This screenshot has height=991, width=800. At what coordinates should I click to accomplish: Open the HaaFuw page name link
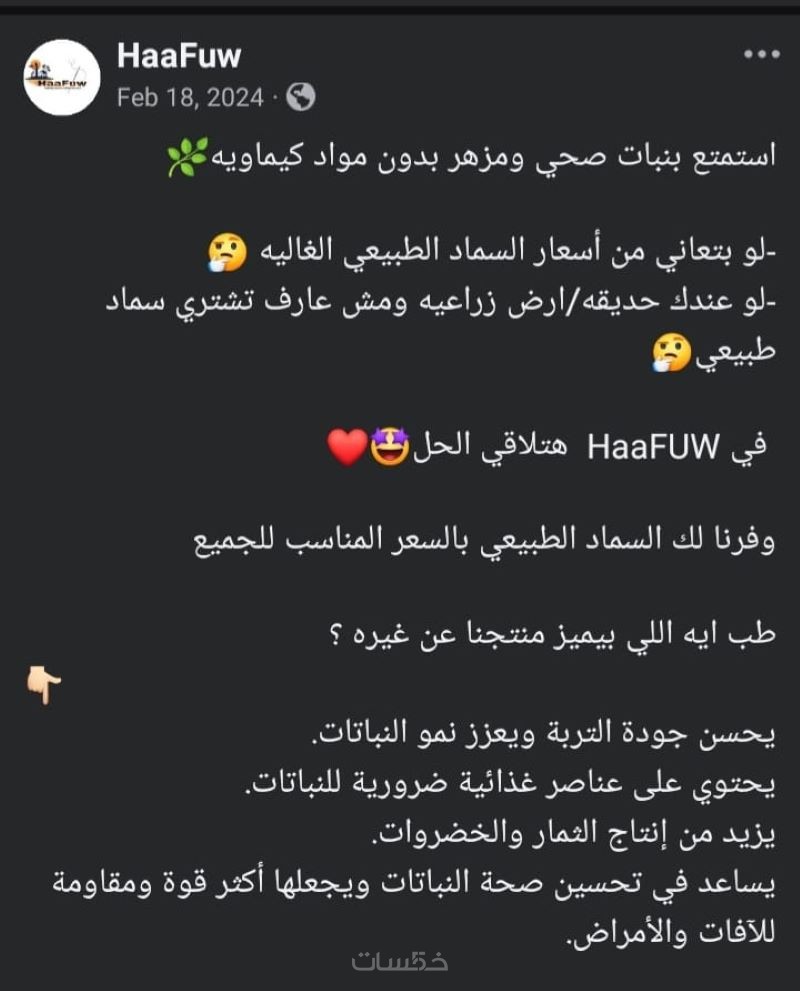point(178,56)
